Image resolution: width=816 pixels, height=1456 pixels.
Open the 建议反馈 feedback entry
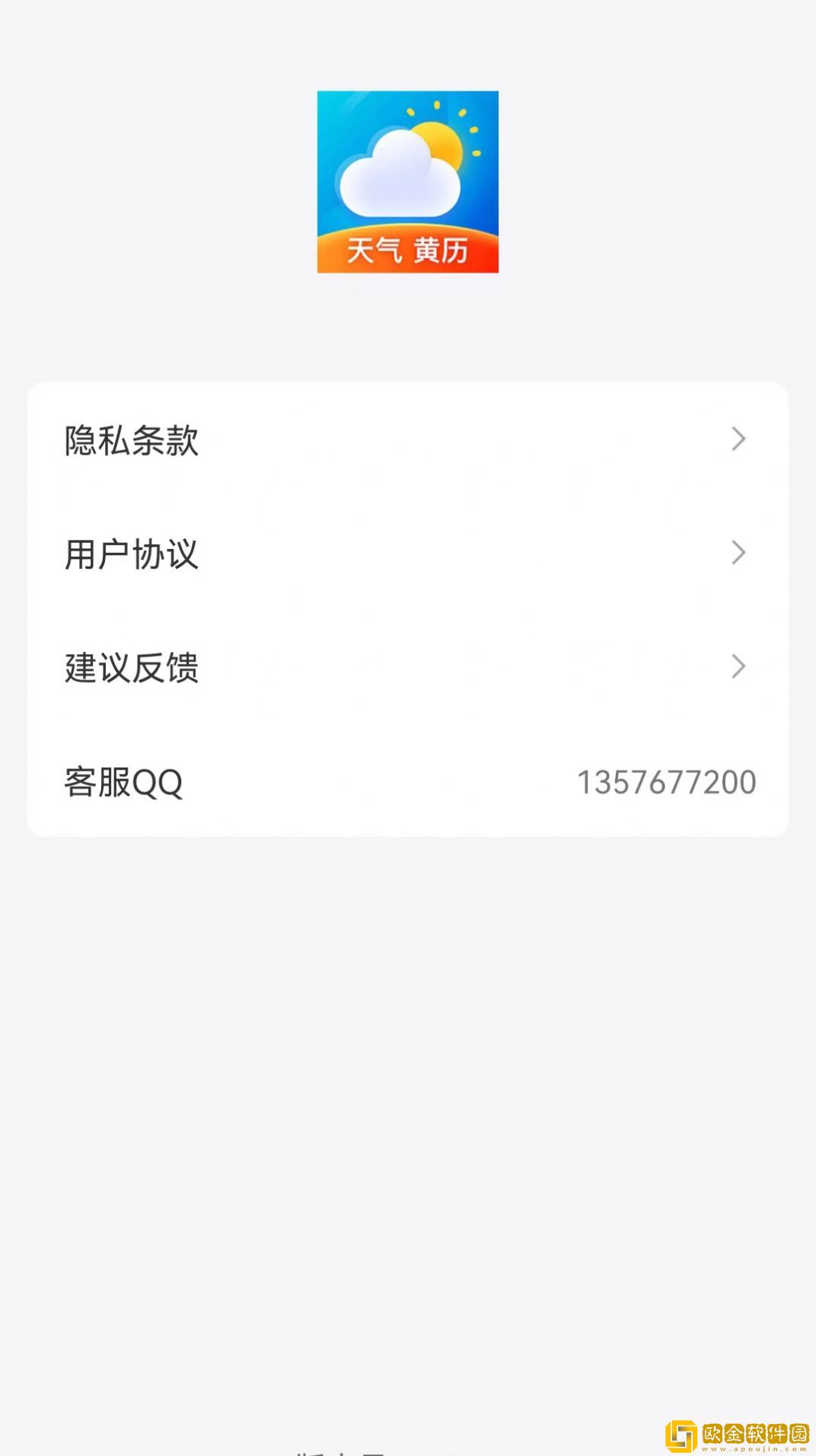[x=408, y=668]
